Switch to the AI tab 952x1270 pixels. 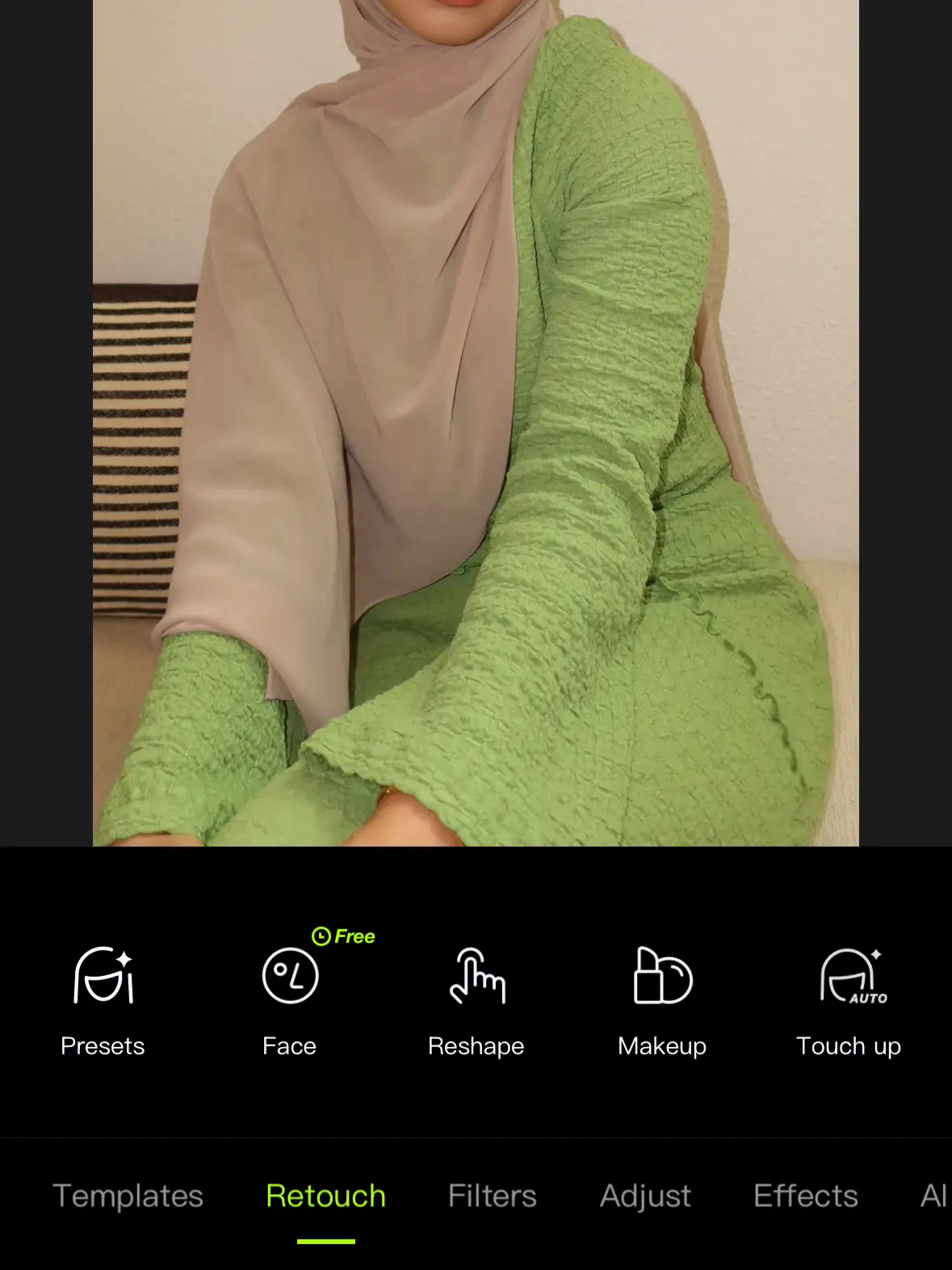pos(933,1196)
